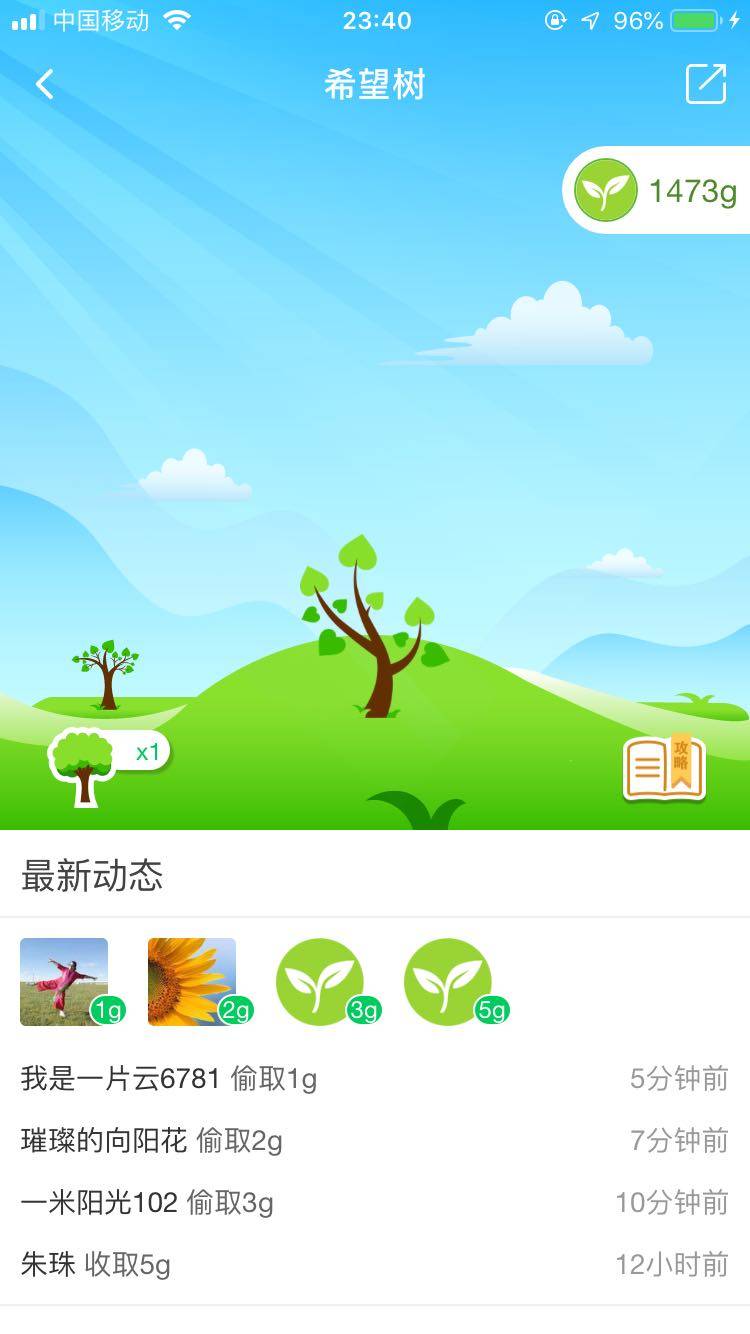Tap the hope tree on the hill
This screenshot has width=750, height=1334.
(x=375, y=630)
